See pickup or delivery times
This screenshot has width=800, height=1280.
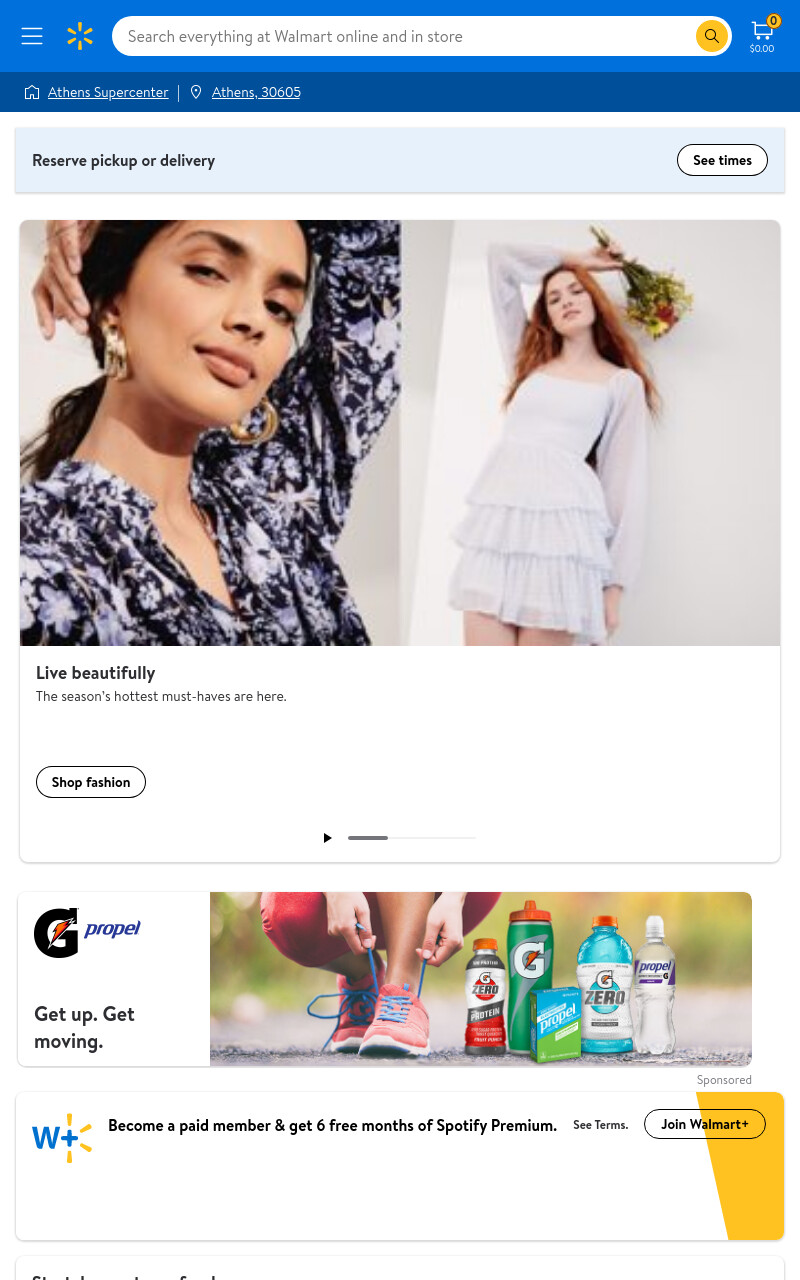click(722, 160)
